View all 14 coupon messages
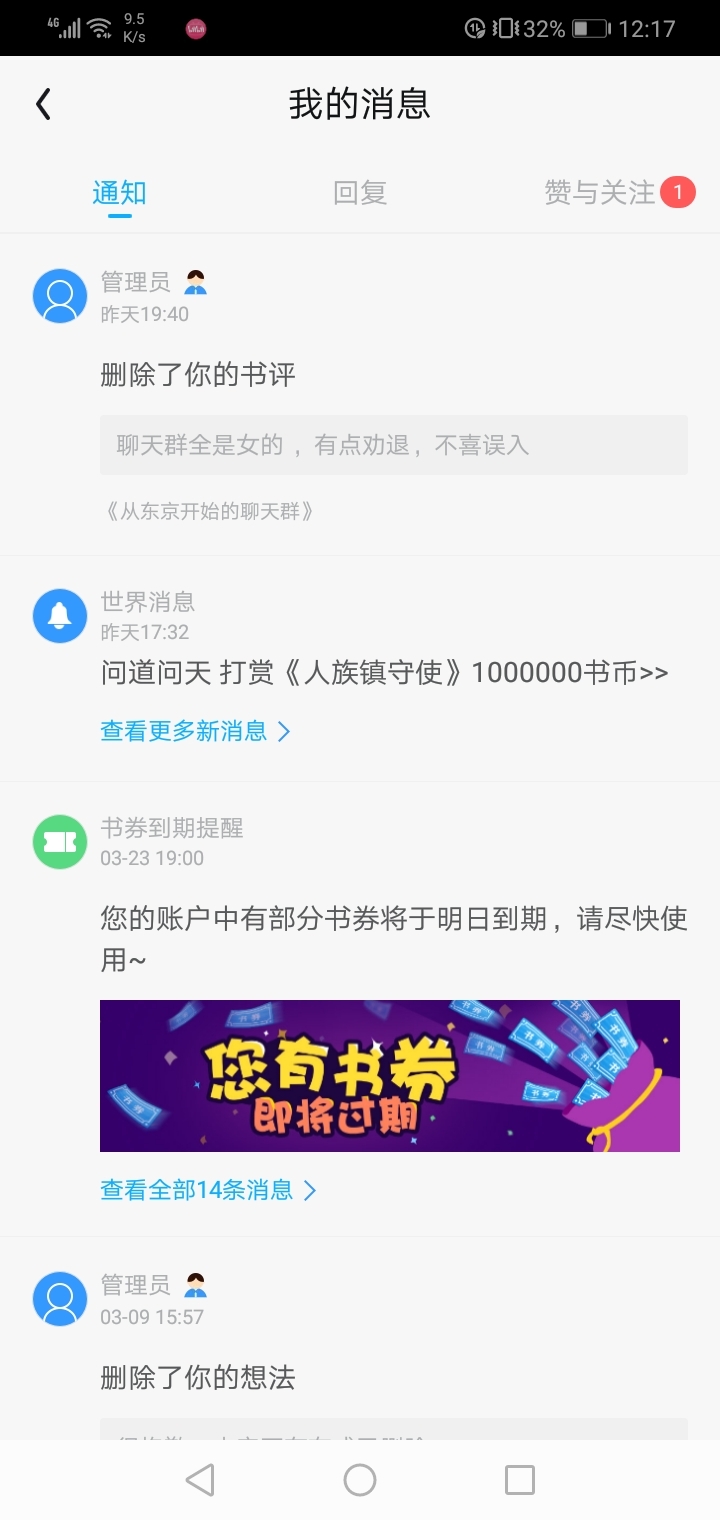This screenshot has width=720, height=1520. (x=208, y=1190)
